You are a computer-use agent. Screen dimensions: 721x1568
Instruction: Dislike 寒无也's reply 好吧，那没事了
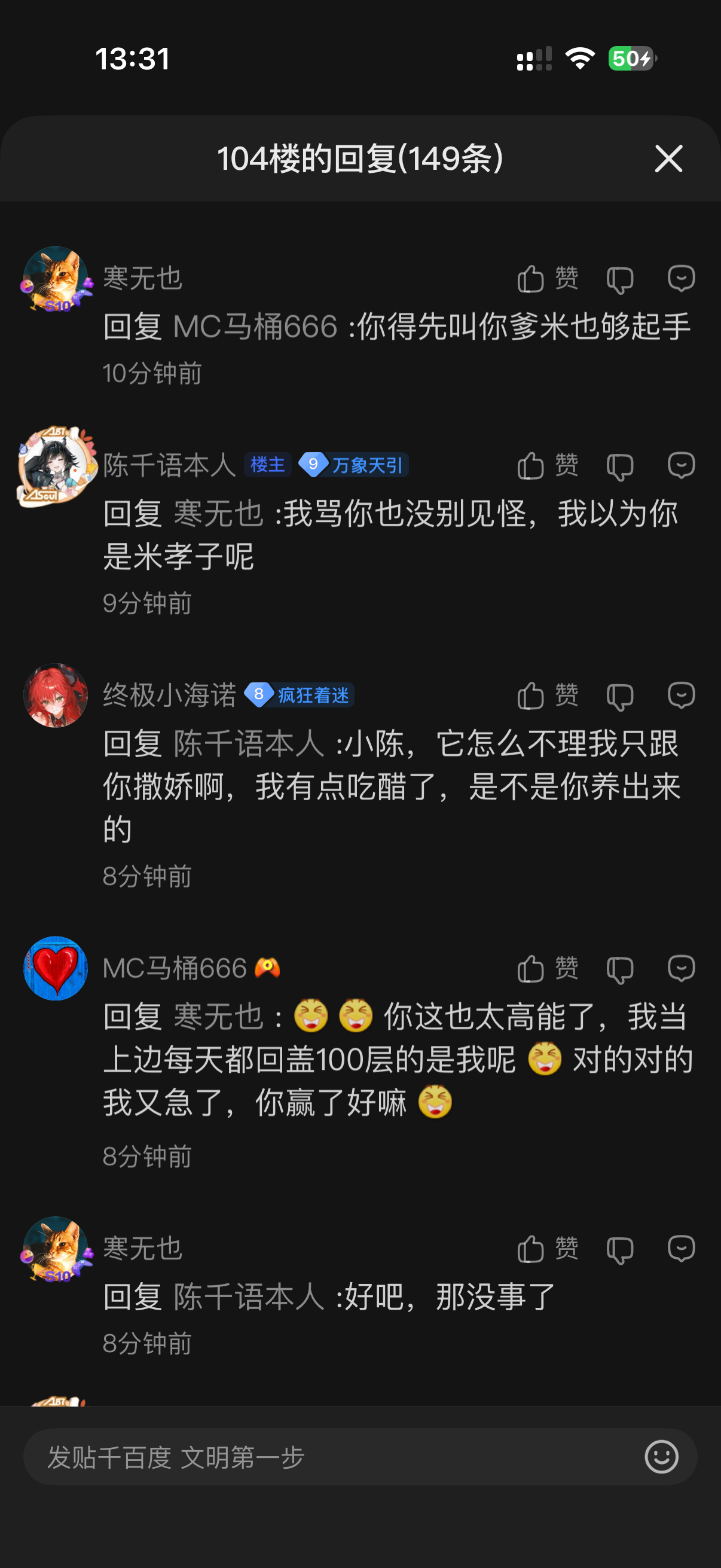(x=619, y=1250)
